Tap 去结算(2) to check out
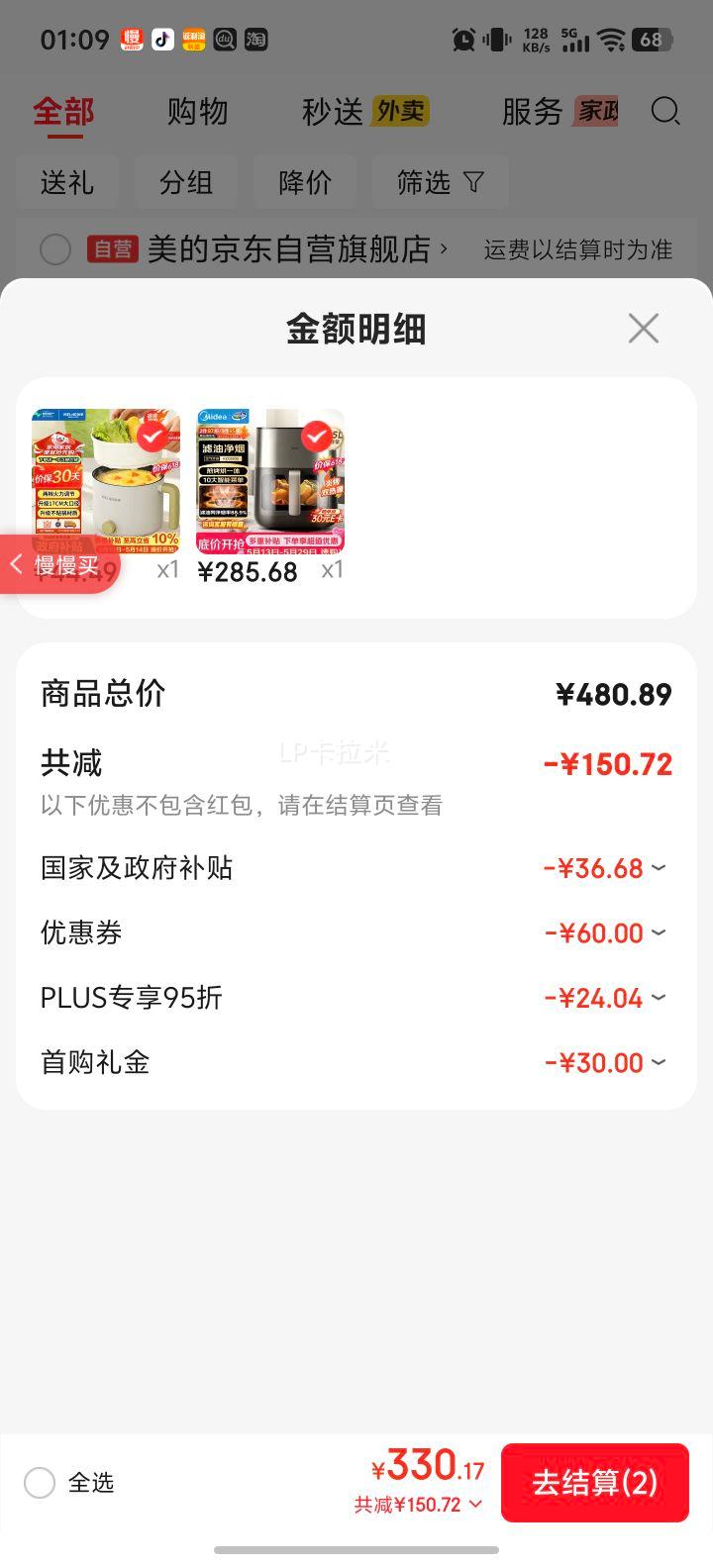This screenshot has width=713, height=1568. click(x=595, y=1482)
